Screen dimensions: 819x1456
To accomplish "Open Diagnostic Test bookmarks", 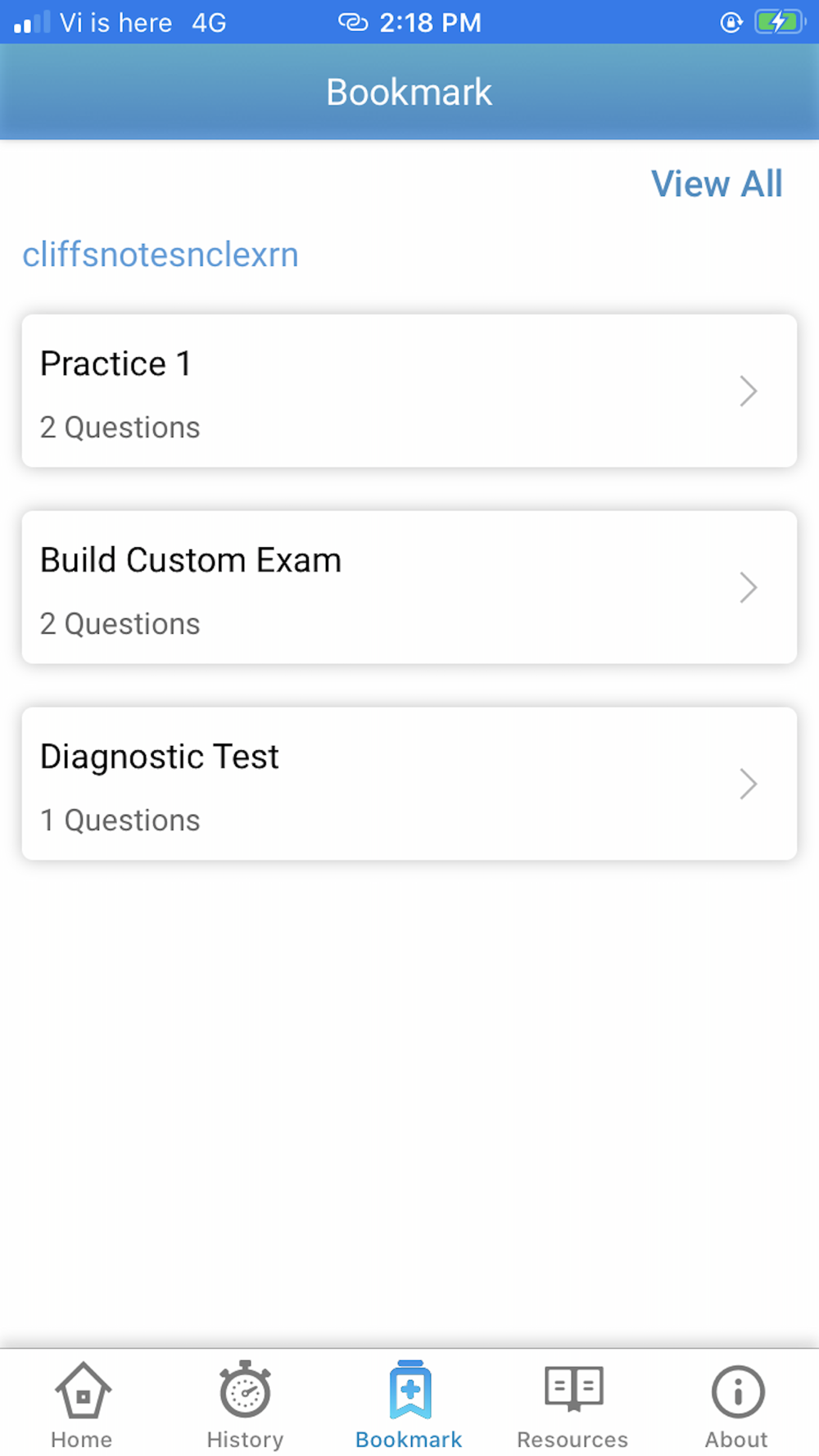I will tap(409, 784).
